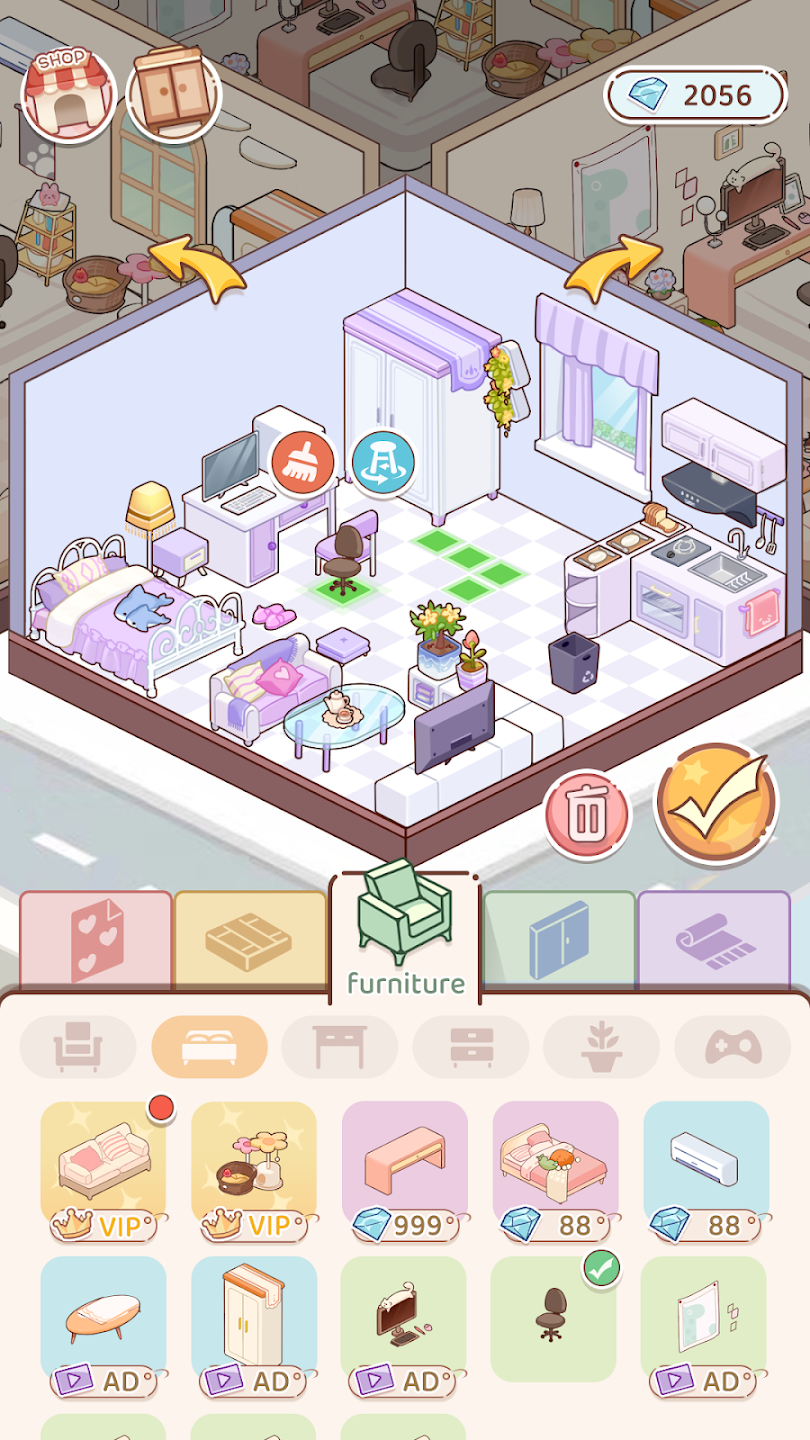
Task: Select the bed subcategory filter
Action: pyautogui.click(x=209, y=1047)
